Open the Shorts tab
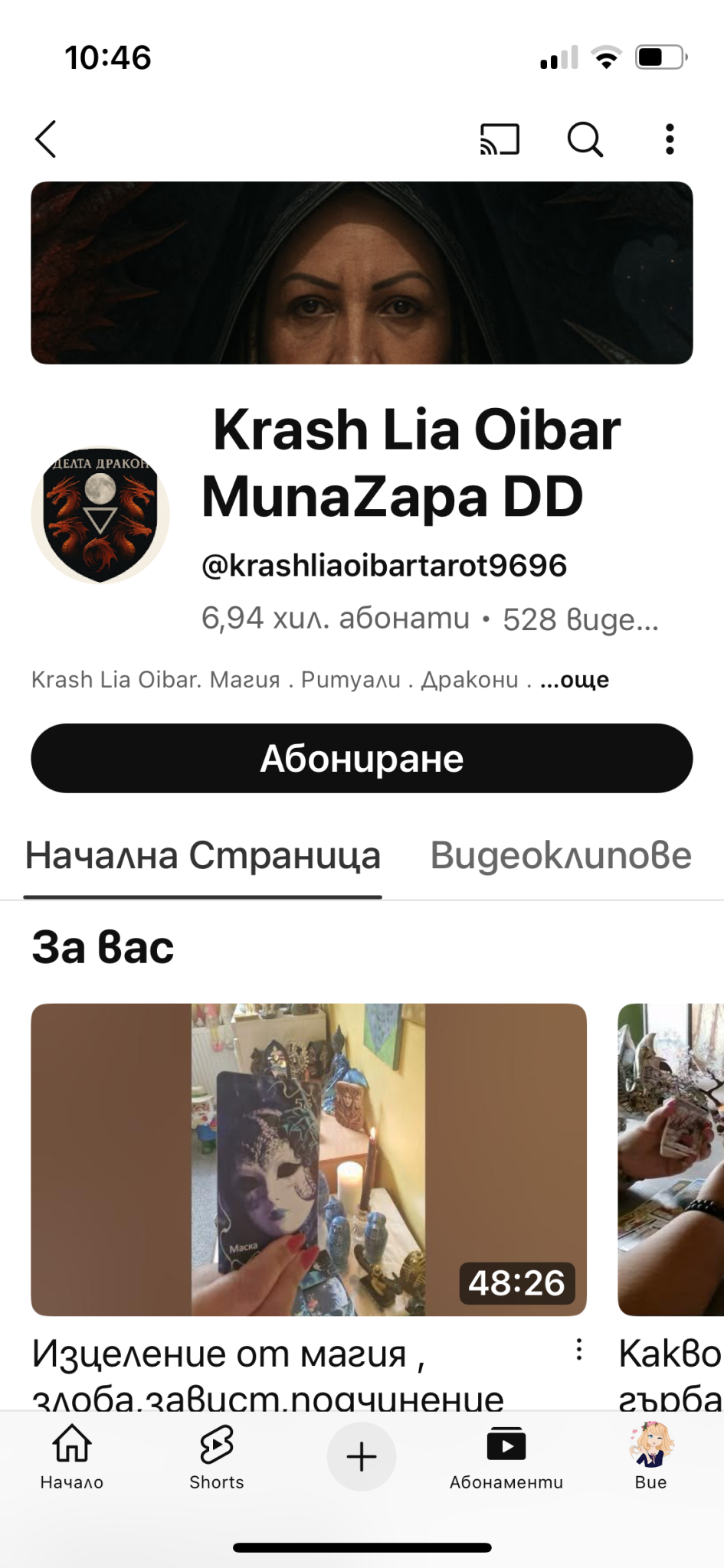The image size is (724, 1568). point(217,1457)
